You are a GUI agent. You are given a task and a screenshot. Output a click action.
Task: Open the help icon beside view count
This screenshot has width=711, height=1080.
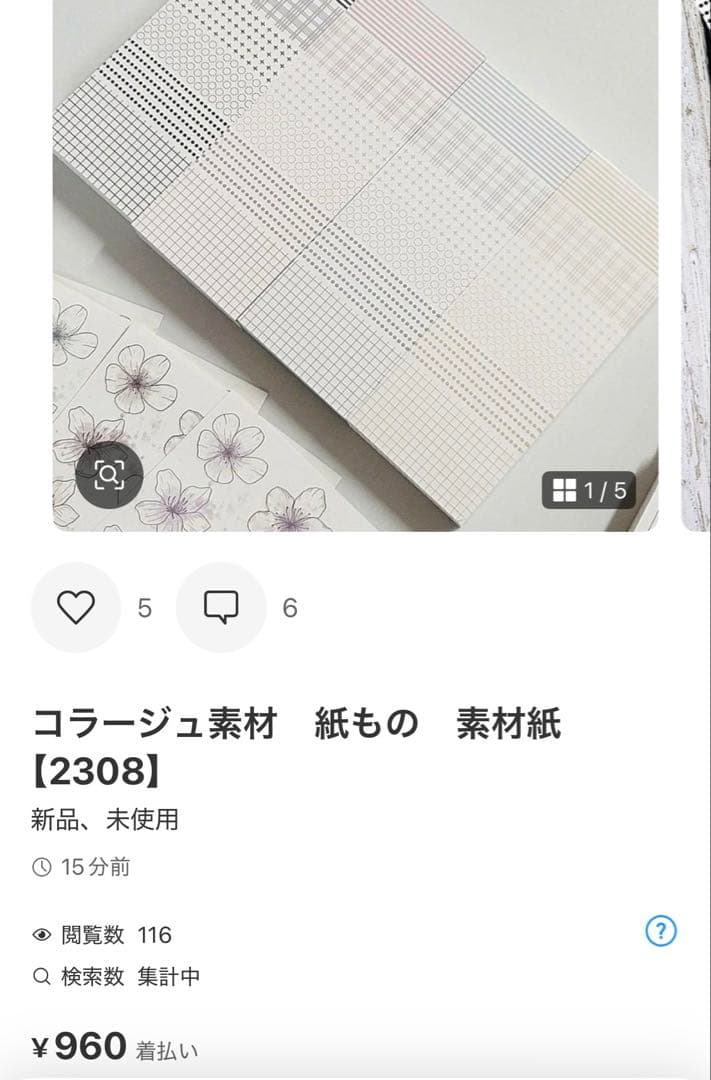coord(660,932)
